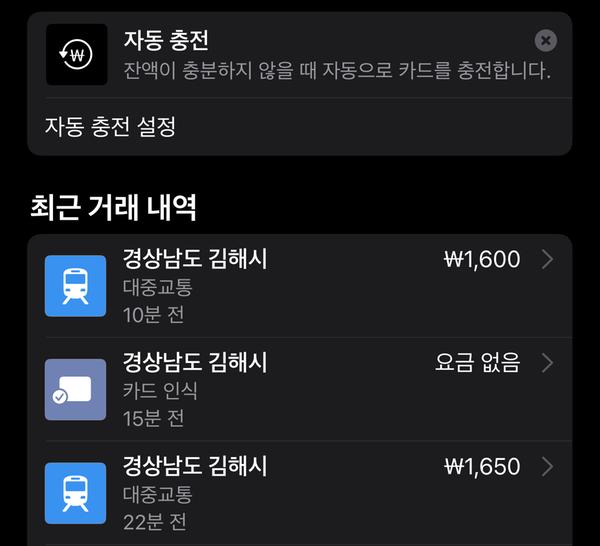Open the 카드 인식 transaction
The width and height of the screenshot is (600, 546).
tap(300, 389)
